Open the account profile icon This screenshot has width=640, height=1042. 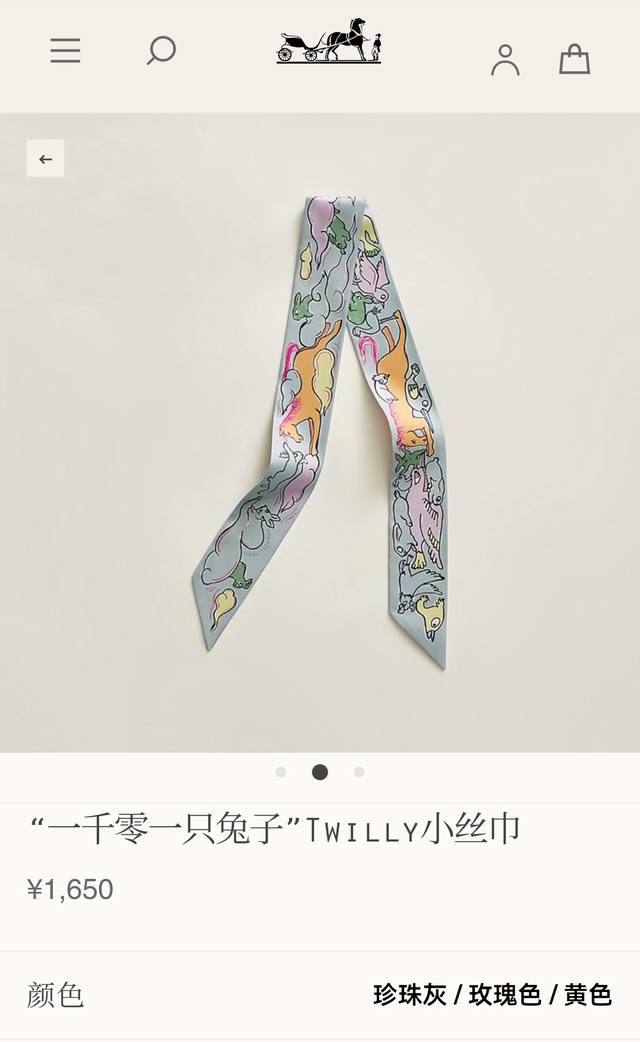[505, 59]
